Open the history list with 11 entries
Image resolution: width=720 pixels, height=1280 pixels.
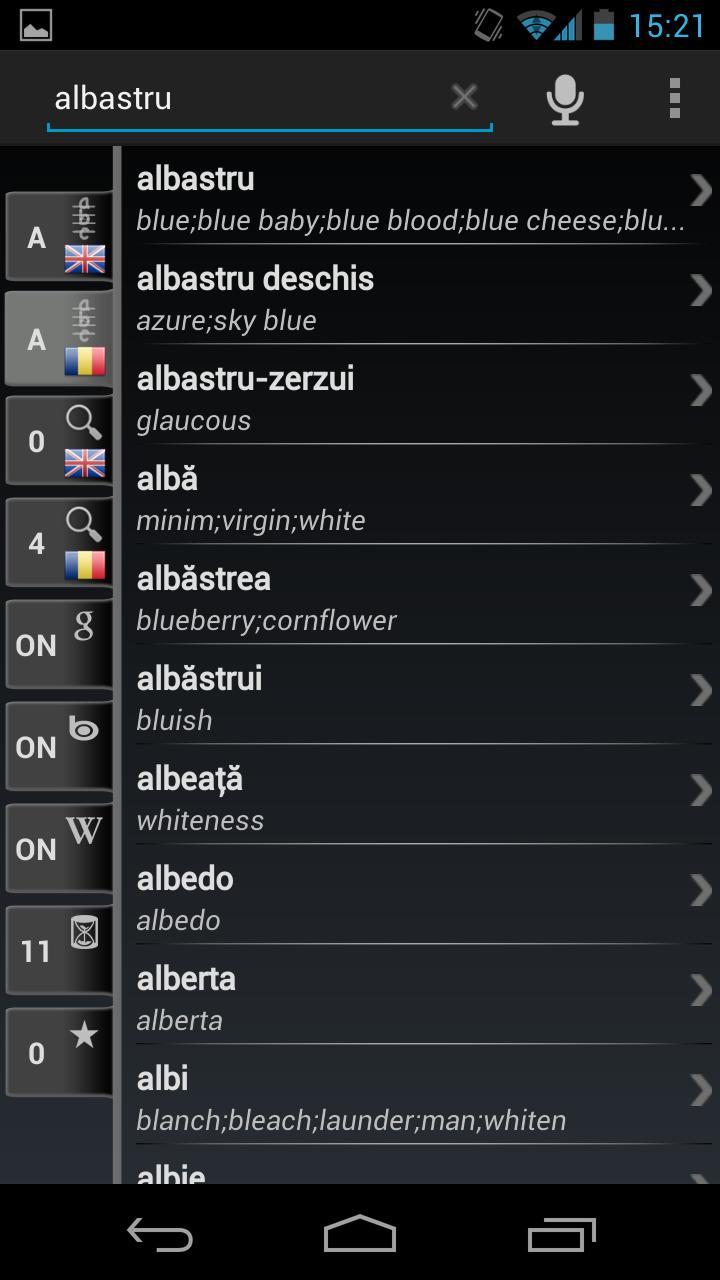coord(59,951)
